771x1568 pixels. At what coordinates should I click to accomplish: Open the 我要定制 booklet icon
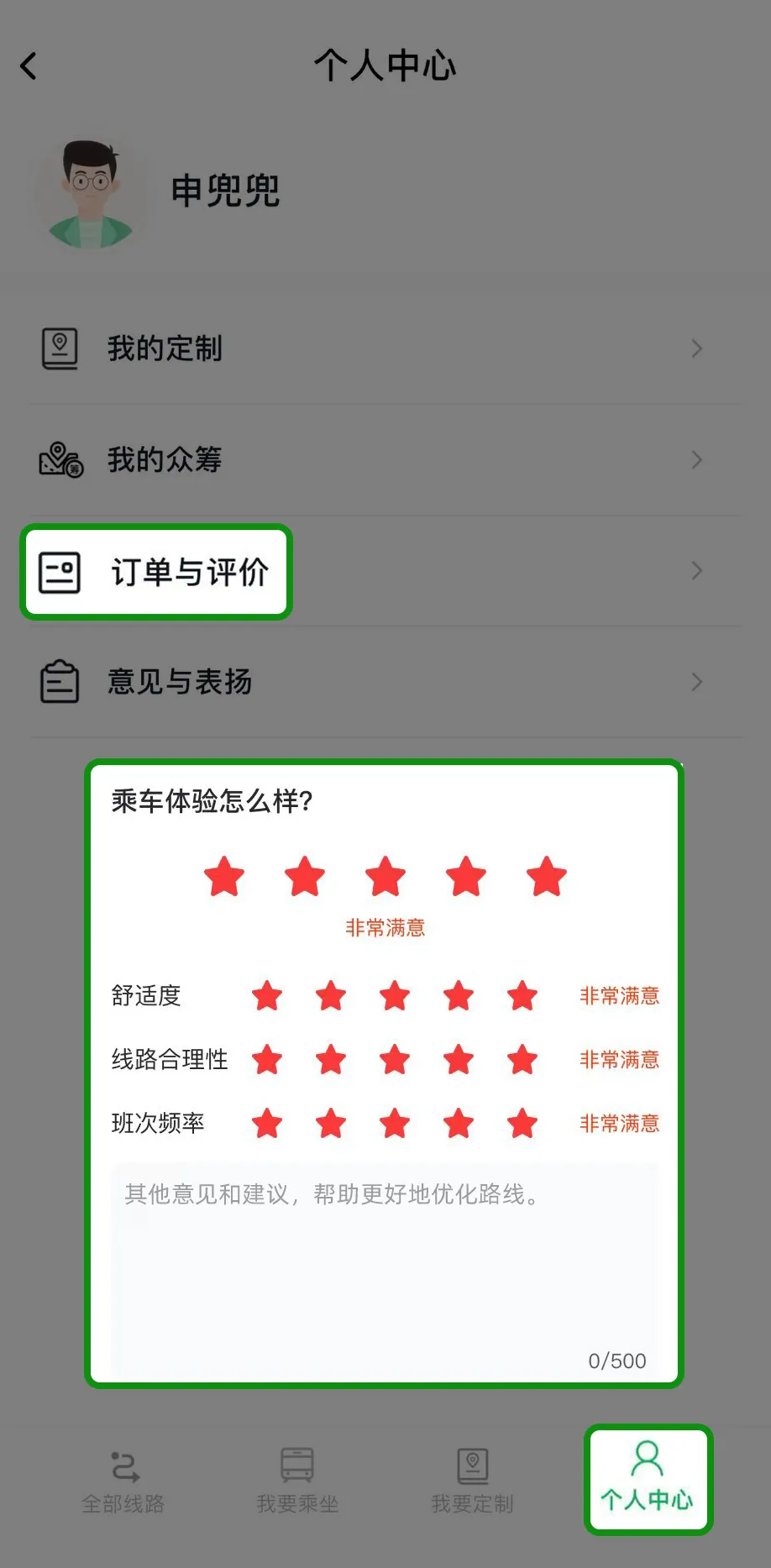[471, 1463]
